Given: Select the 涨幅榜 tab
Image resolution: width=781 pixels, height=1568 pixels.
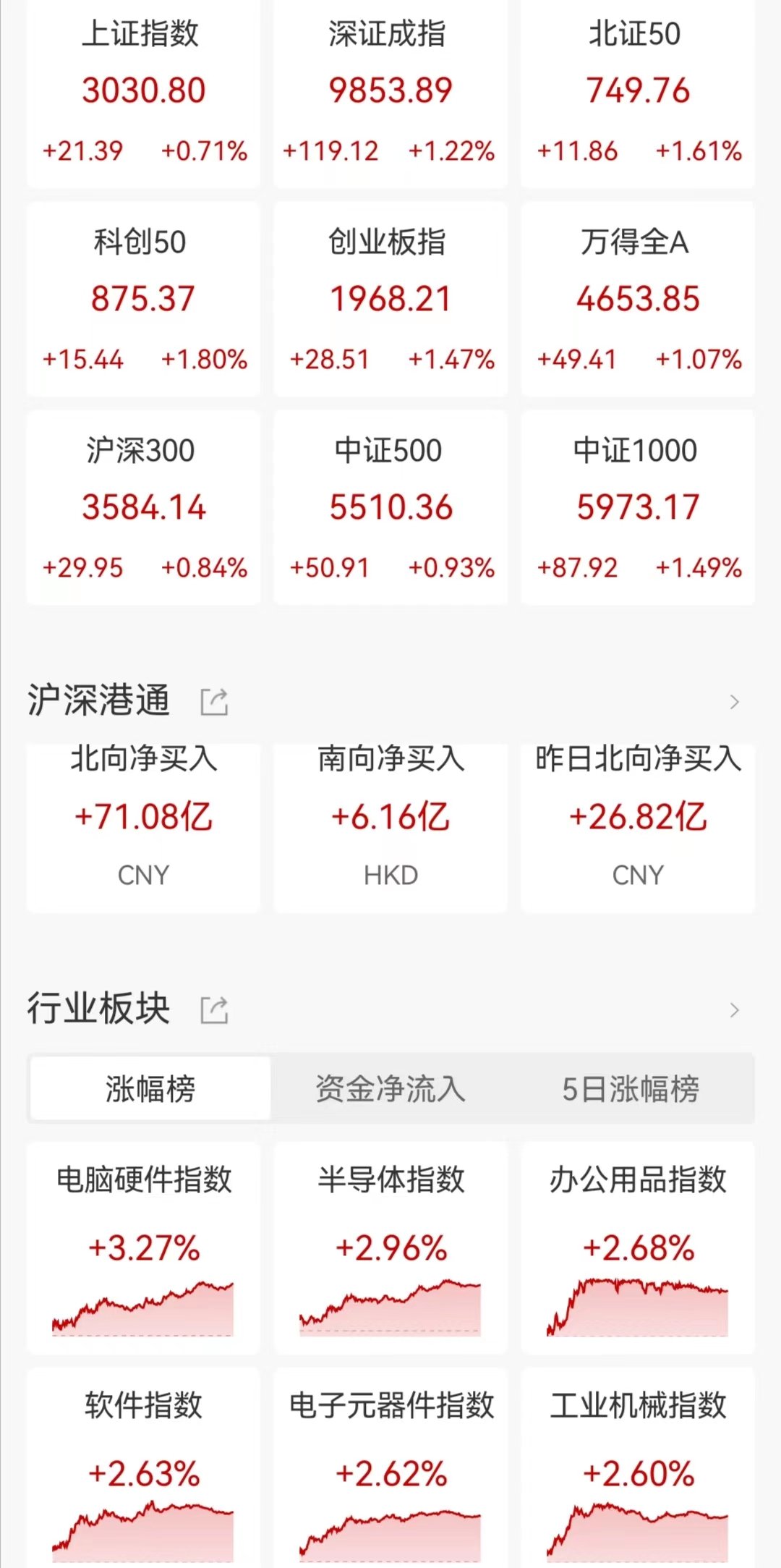Looking at the screenshot, I should tap(150, 1088).
